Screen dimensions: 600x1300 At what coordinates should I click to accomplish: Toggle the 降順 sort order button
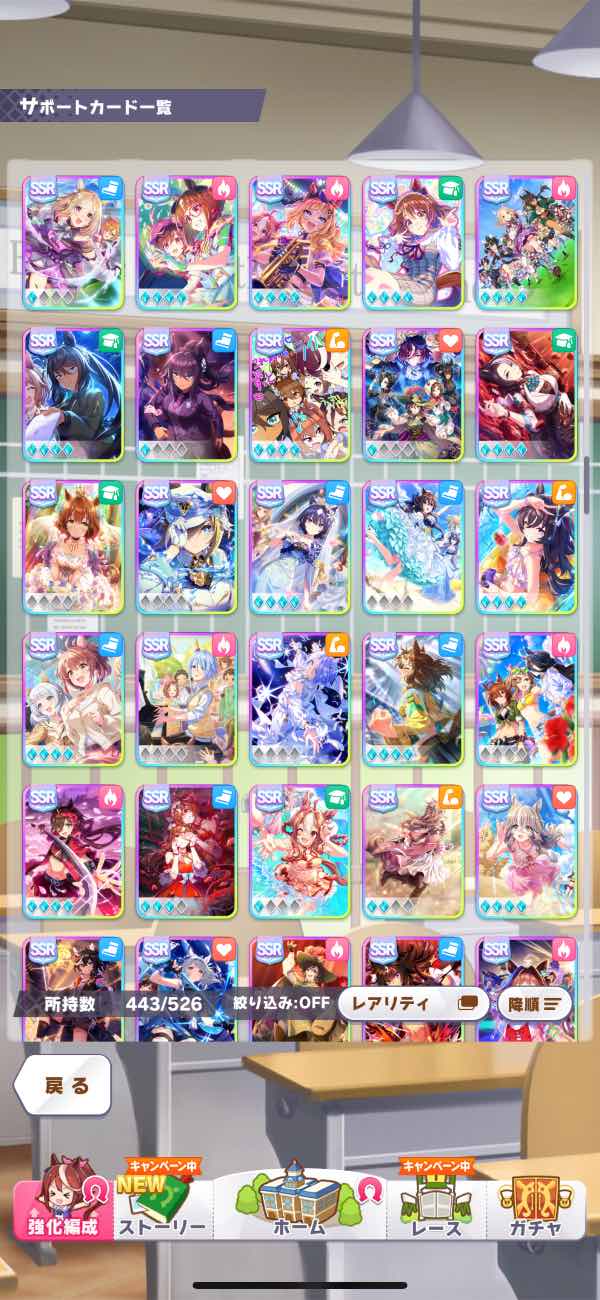tap(534, 1003)
